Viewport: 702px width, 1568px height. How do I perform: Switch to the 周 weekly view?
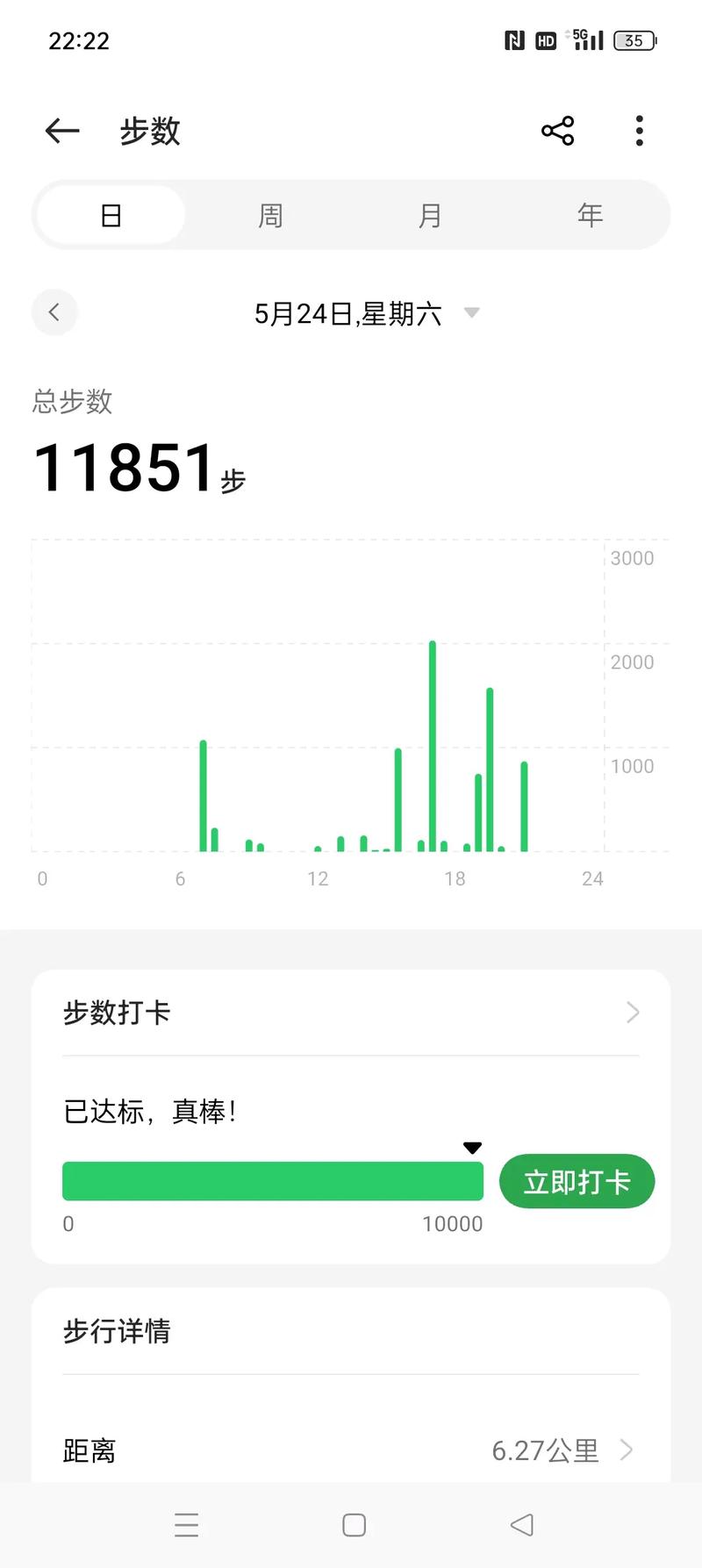coord(270,214)
